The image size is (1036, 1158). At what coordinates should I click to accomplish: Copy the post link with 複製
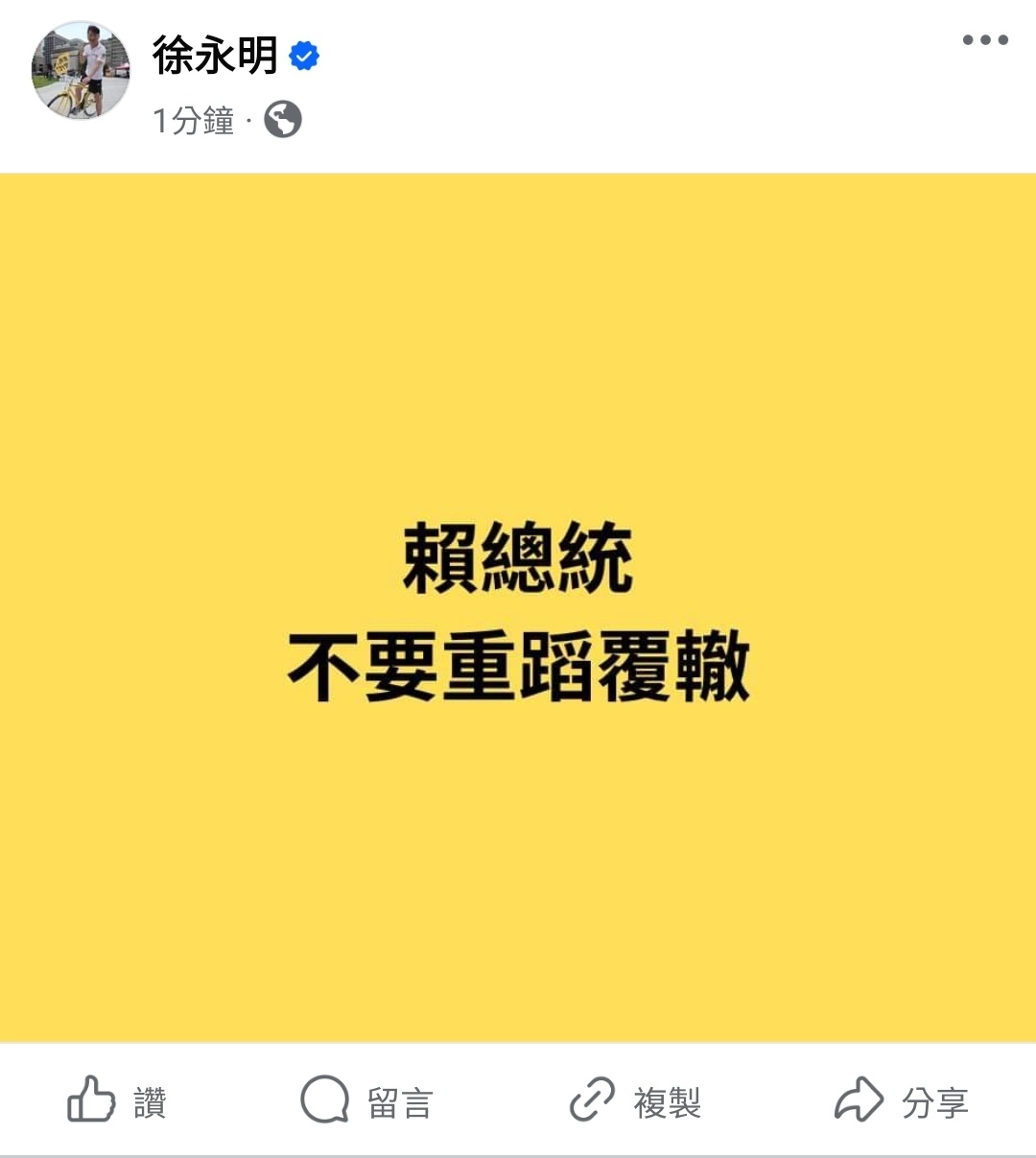point(635,1100)
